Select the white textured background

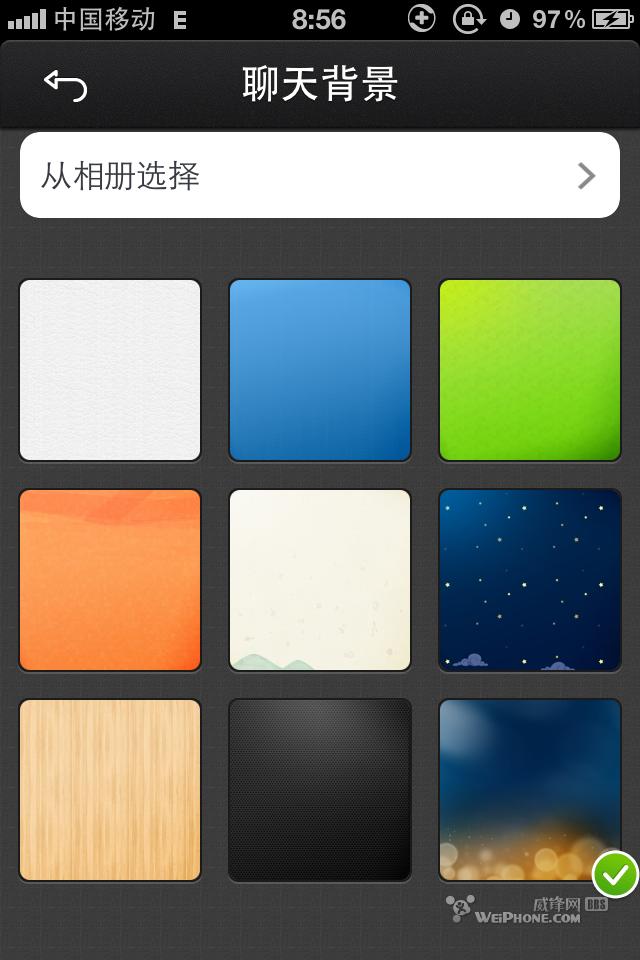[x=110, y=370]
